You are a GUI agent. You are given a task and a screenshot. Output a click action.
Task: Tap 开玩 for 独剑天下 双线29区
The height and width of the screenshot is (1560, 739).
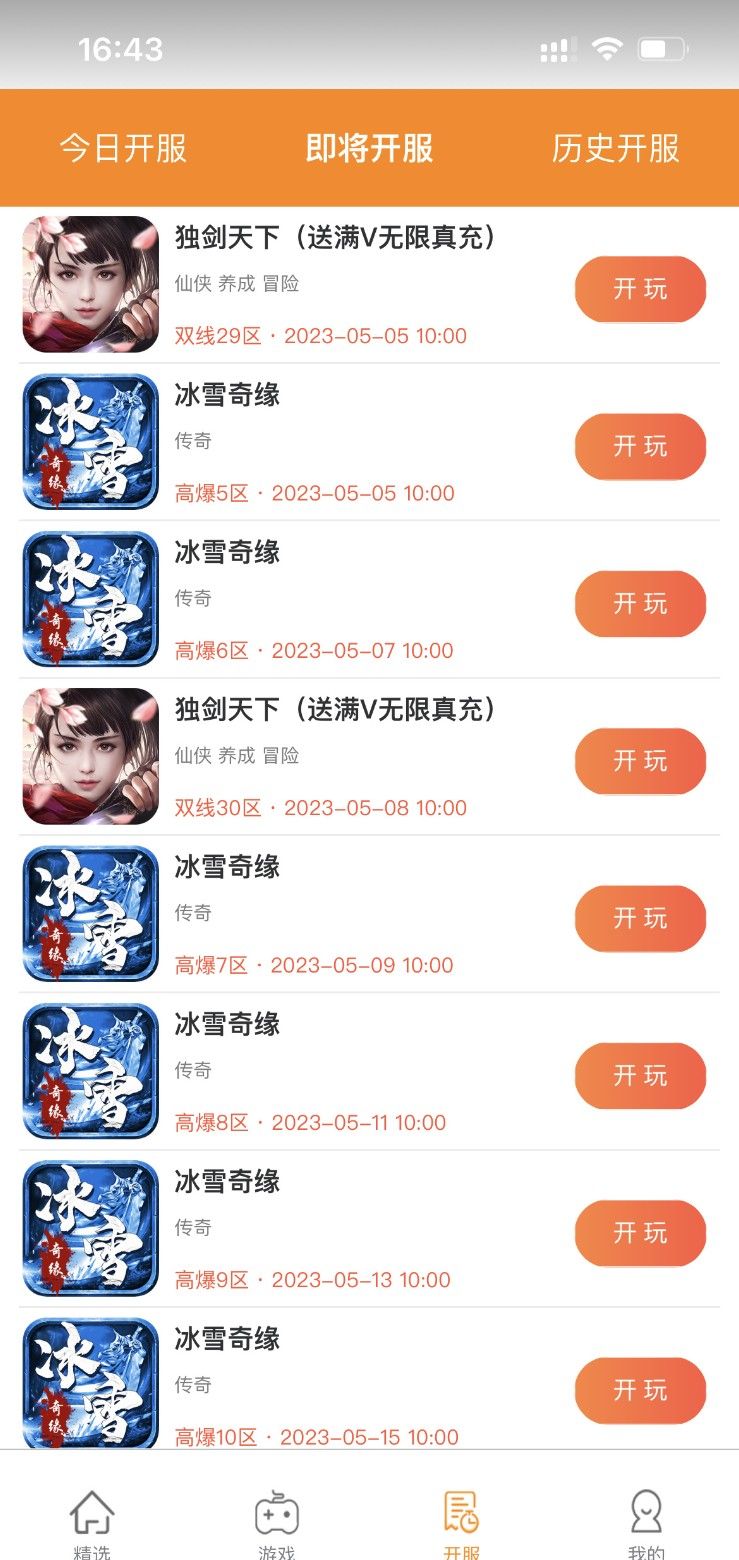pos(640,289)
